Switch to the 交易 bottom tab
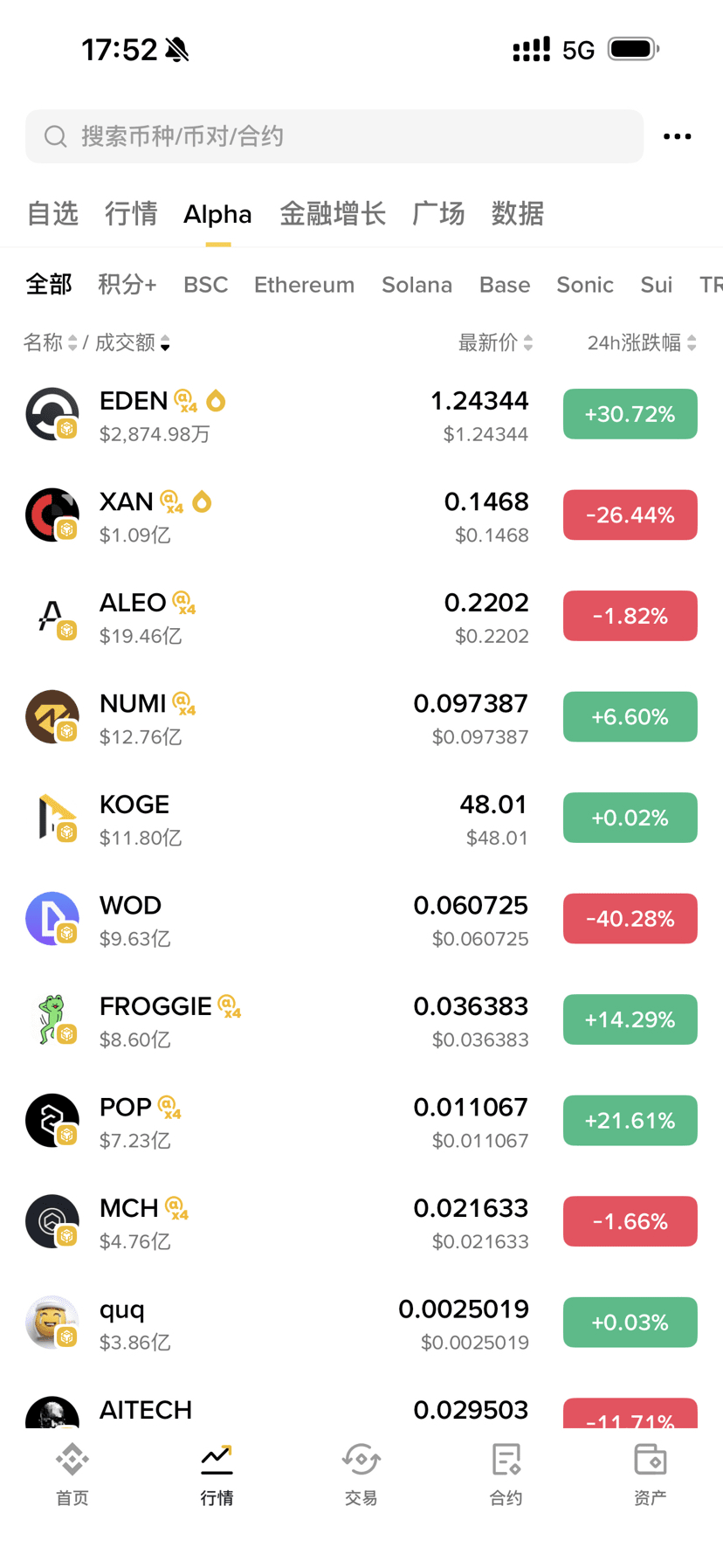 click(361, 1475)
